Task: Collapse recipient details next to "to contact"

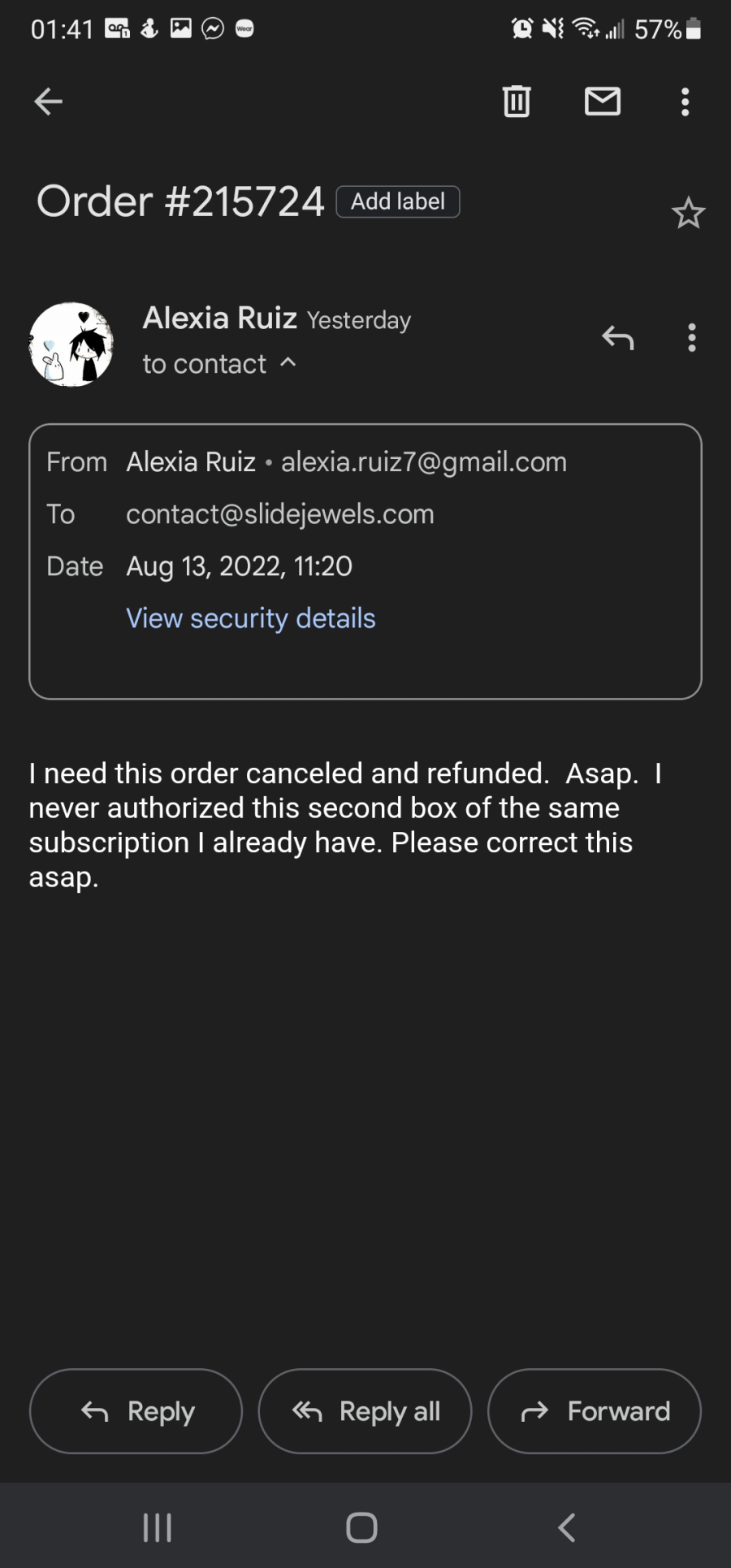Action: click(x=288, y=362)
